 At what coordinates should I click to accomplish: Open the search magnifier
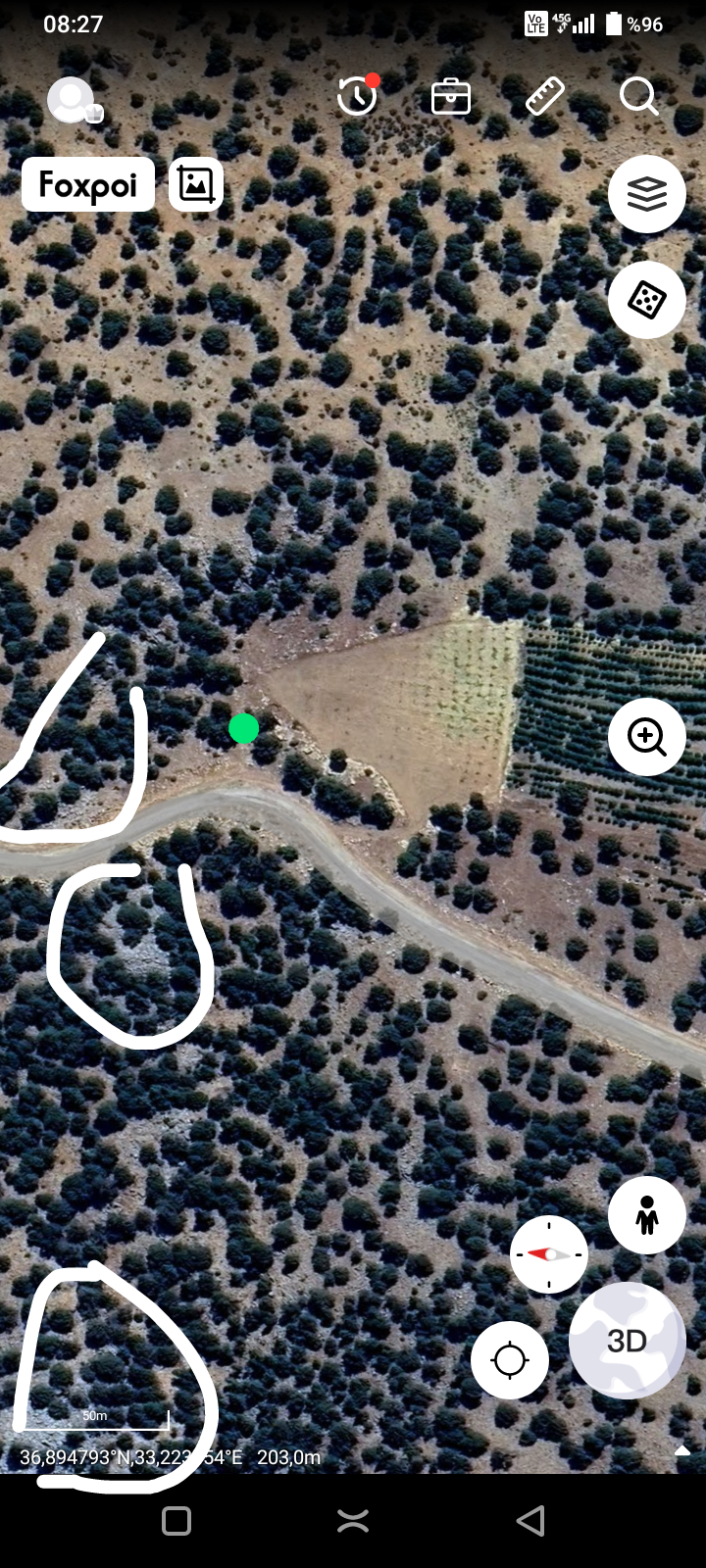pyautogui.click(x=638, y=97)
